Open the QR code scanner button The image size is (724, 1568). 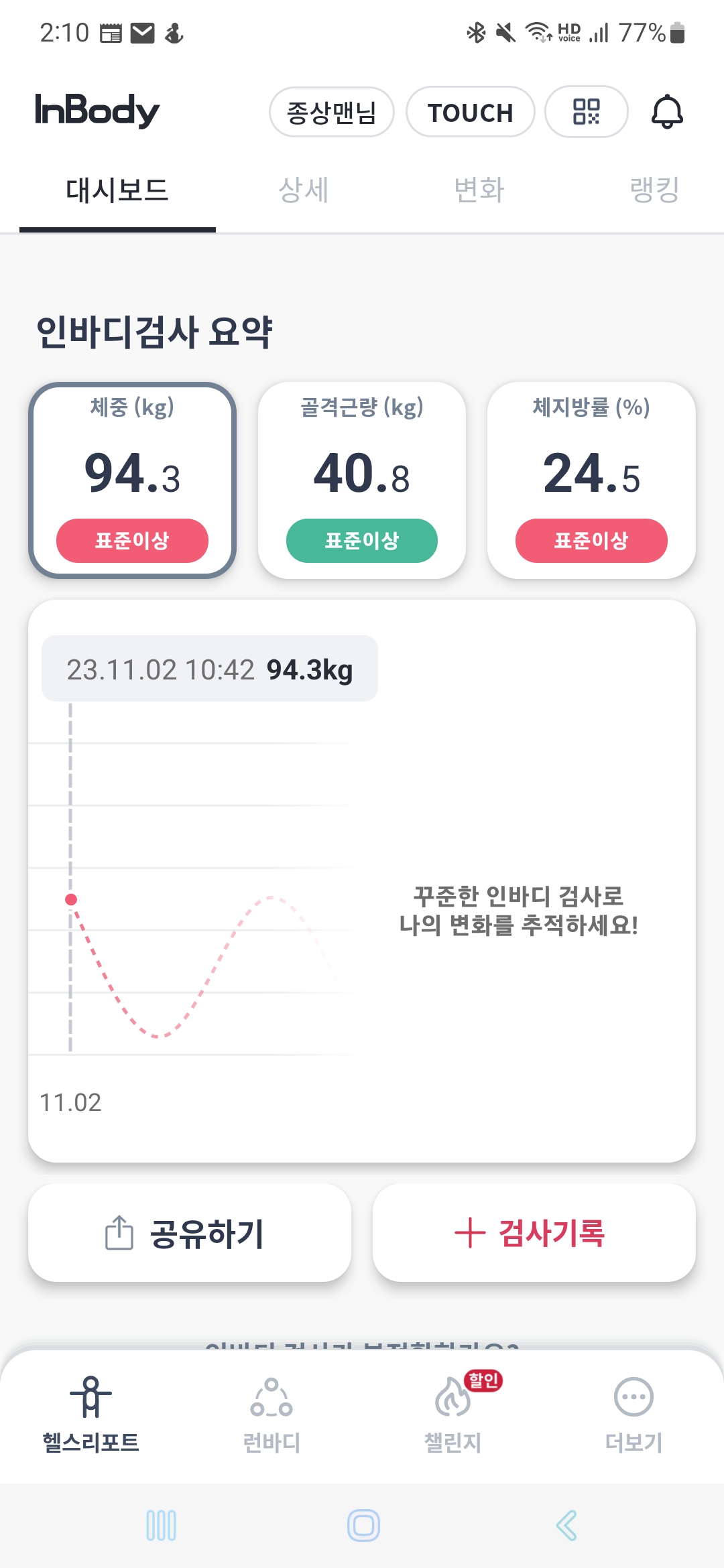pos(587,112)
